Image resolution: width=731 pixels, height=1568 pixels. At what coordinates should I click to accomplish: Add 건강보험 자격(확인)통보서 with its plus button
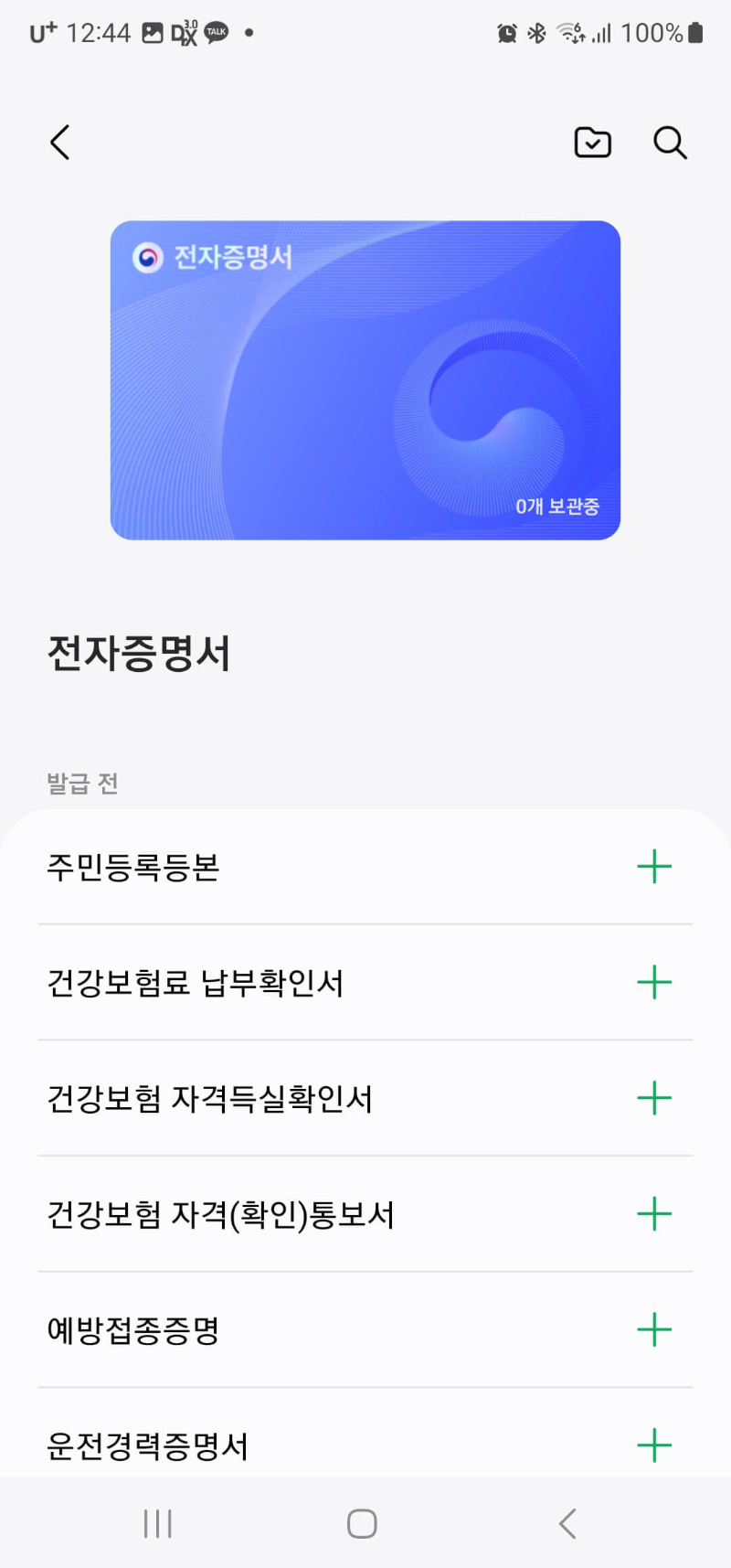coord(654,1214)
